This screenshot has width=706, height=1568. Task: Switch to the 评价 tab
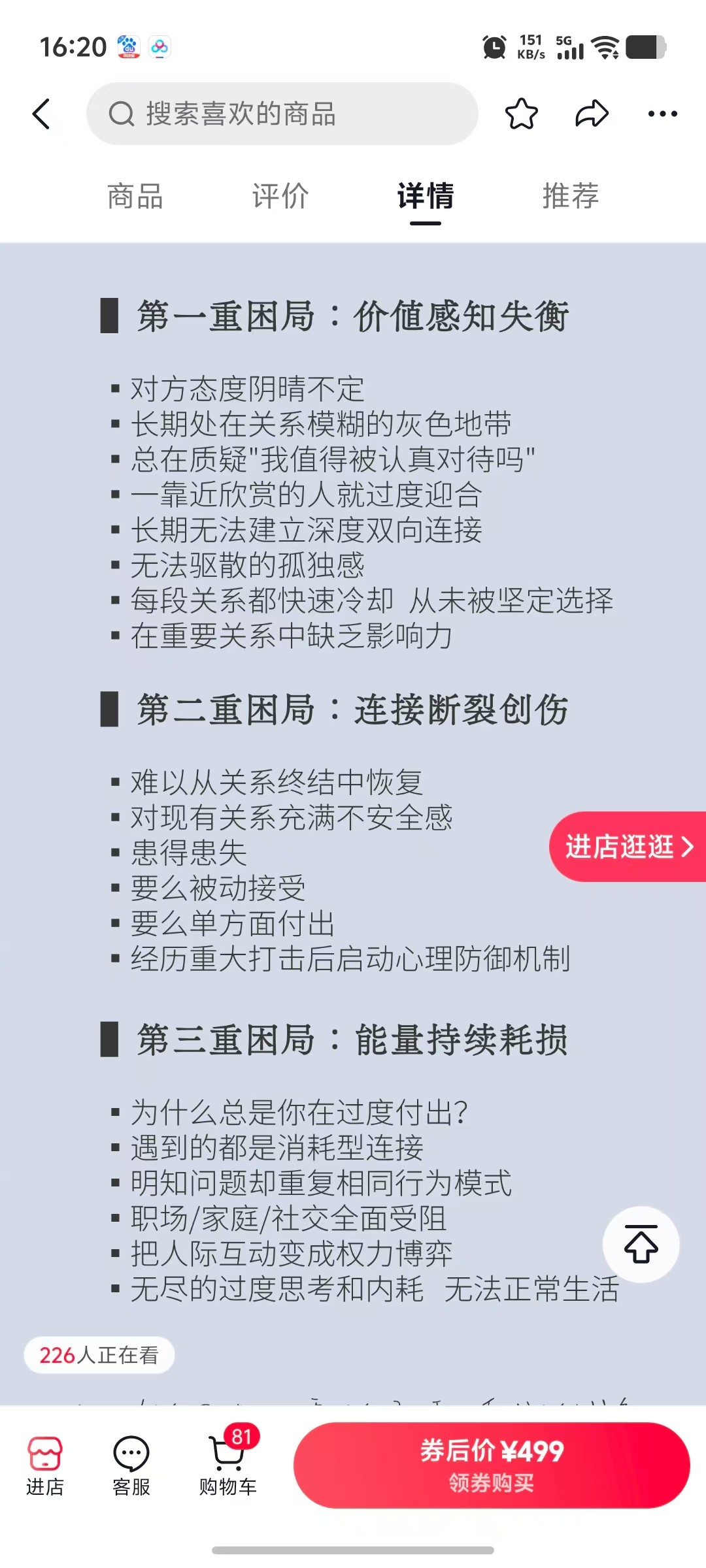280,196
